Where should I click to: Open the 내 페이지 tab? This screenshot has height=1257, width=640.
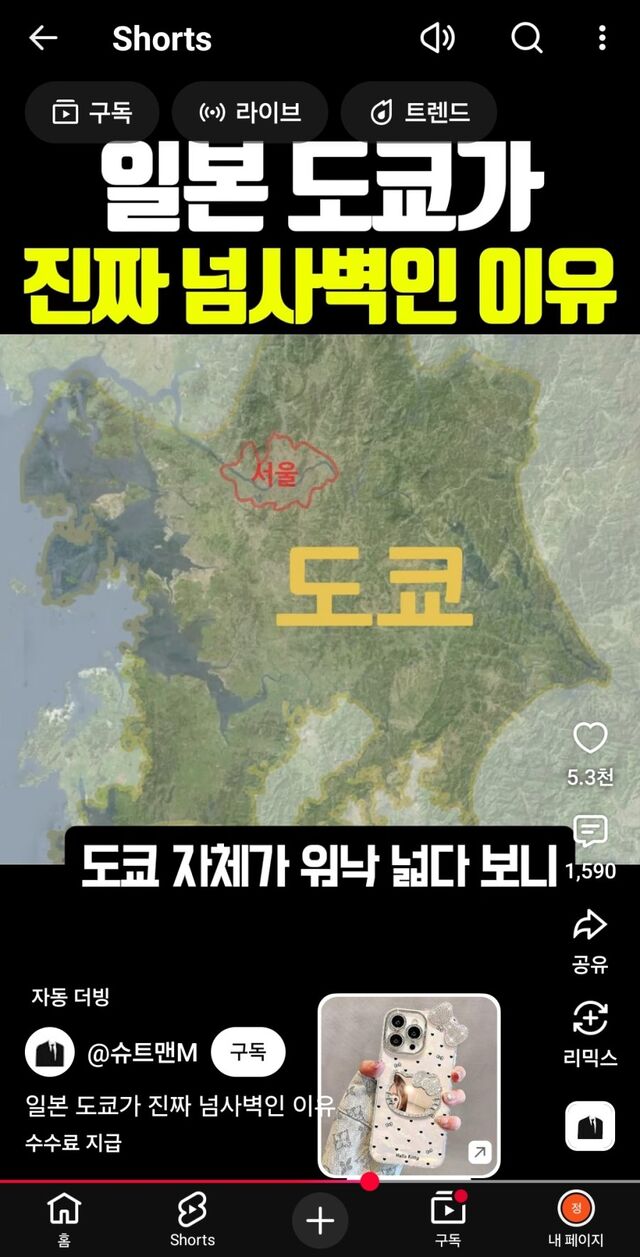(576, 1220)
